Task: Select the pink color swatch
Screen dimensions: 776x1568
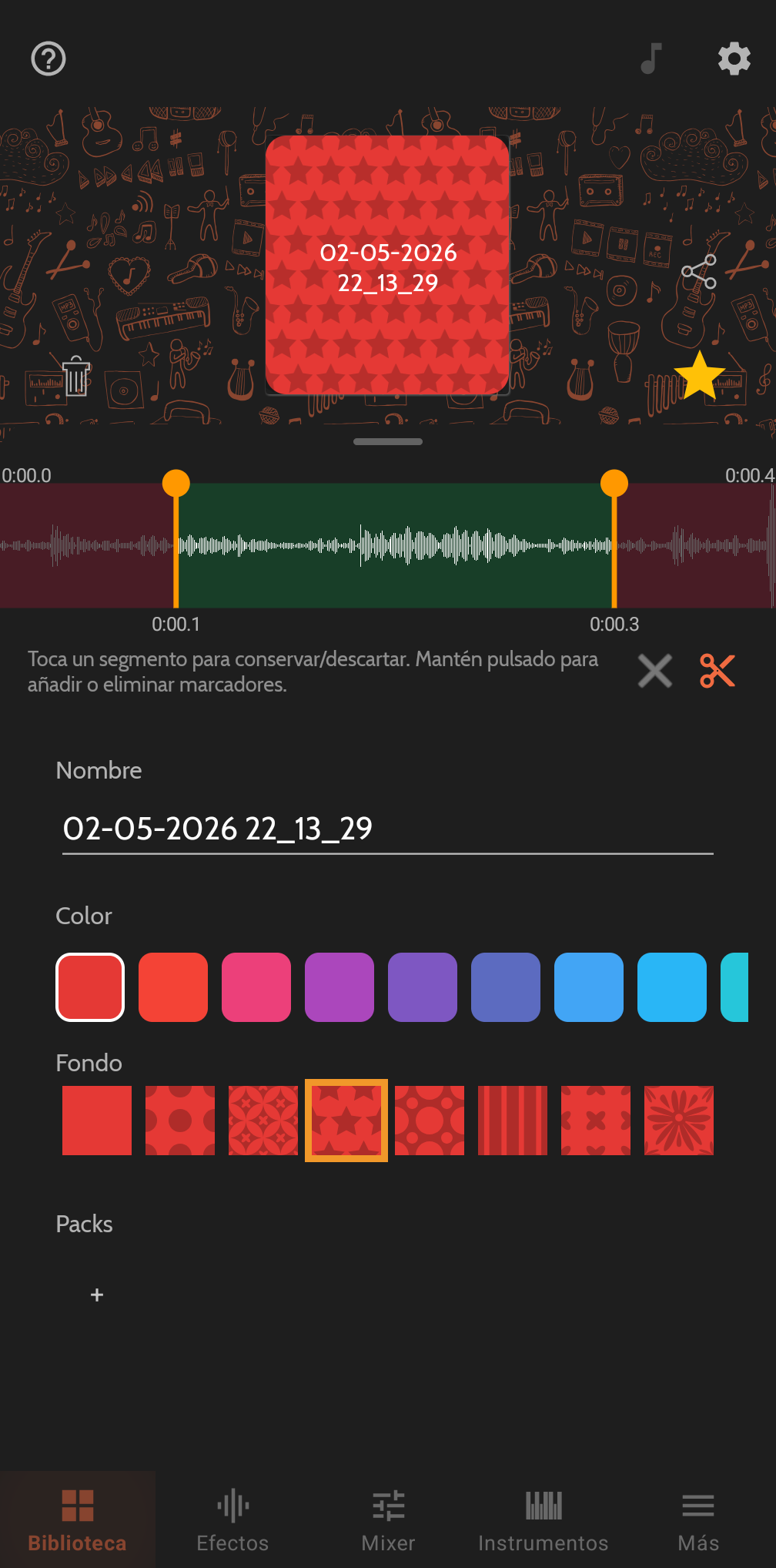Action: click(256, 987)
